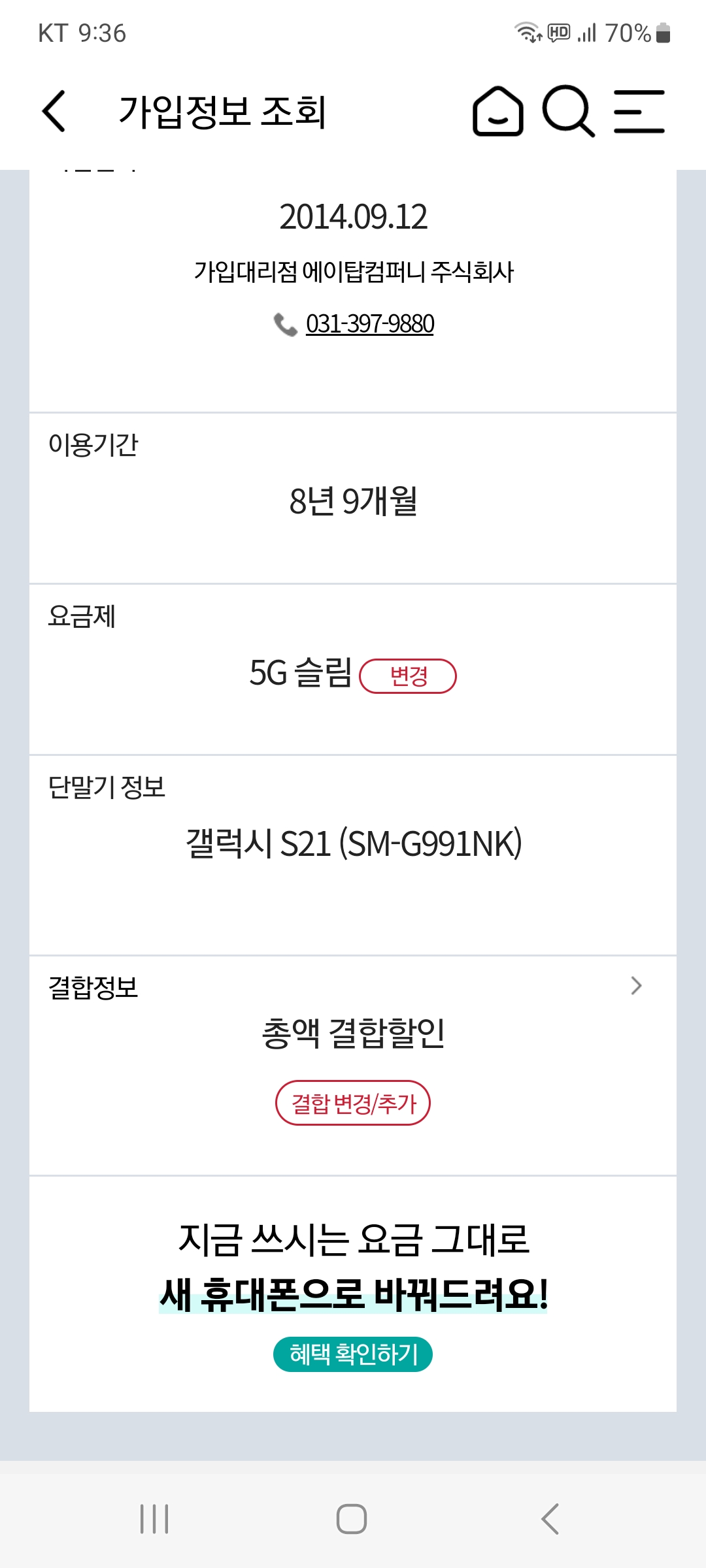The image size is (706, 1568).
Task: Open recent apps from the navigation bar
Action: coord(154,1519)
